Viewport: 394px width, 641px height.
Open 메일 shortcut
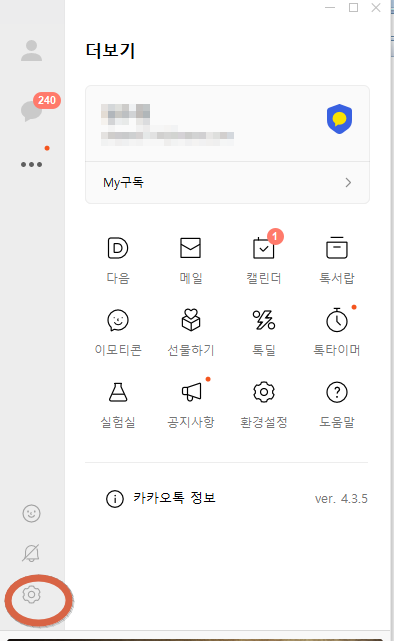point(191,260)
